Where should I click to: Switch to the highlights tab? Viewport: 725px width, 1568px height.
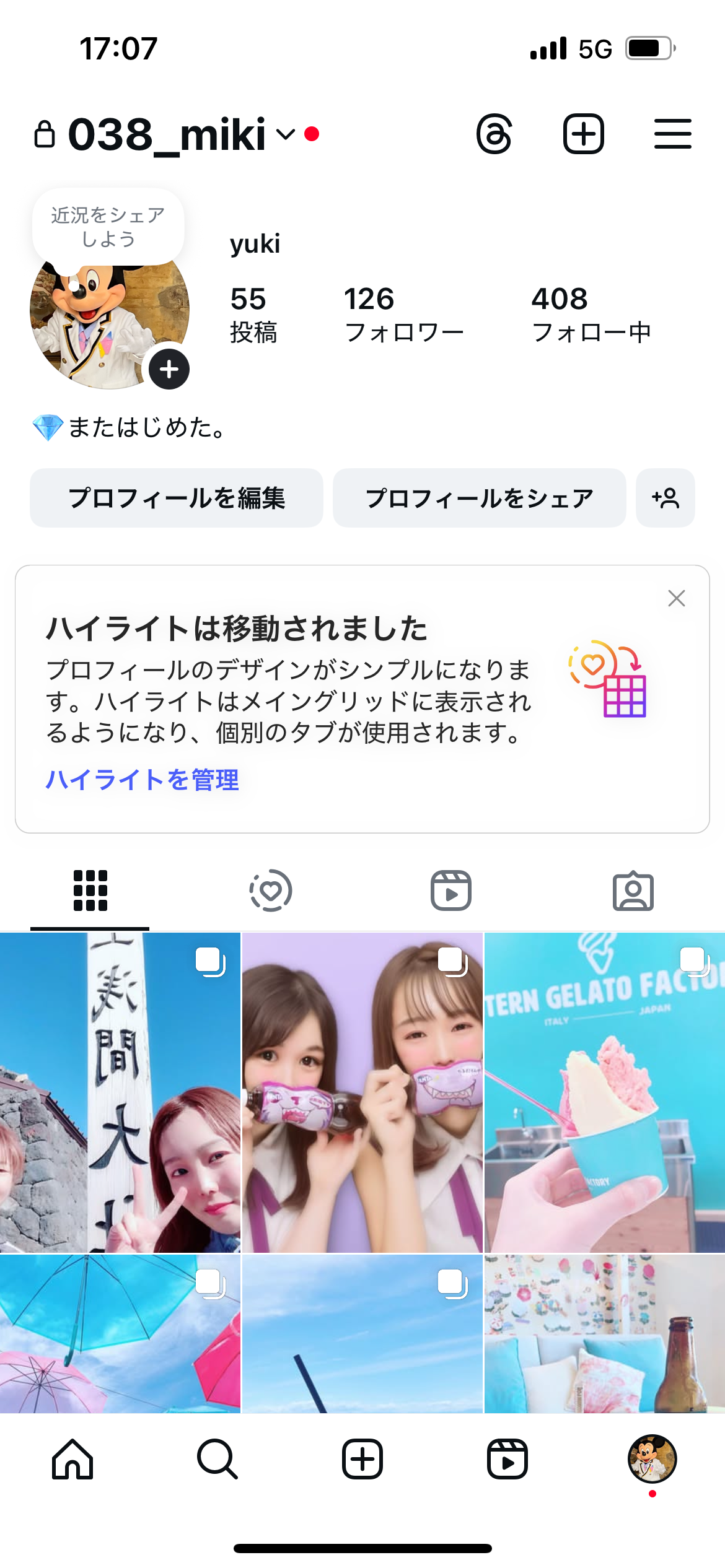point(271,891)
